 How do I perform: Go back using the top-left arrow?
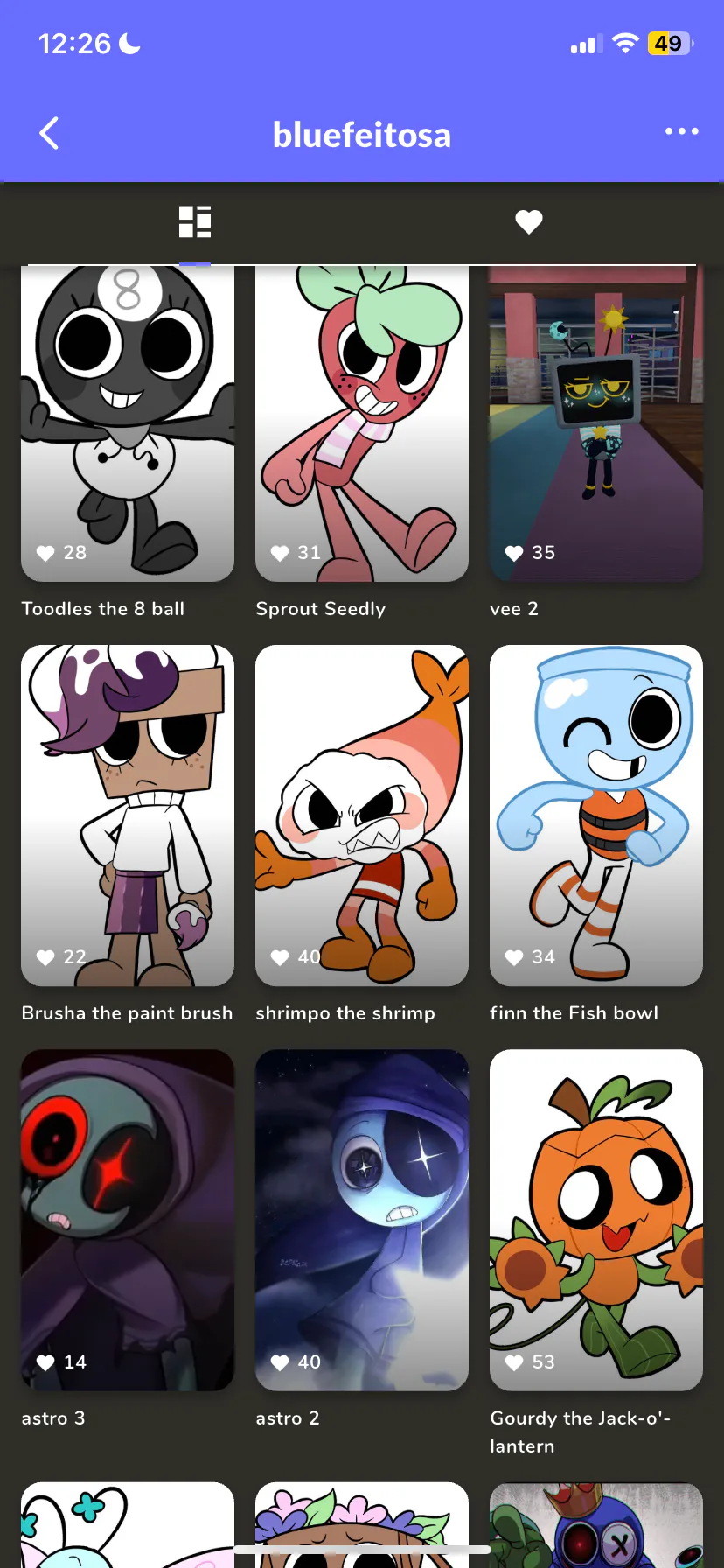tap(50, 134)
